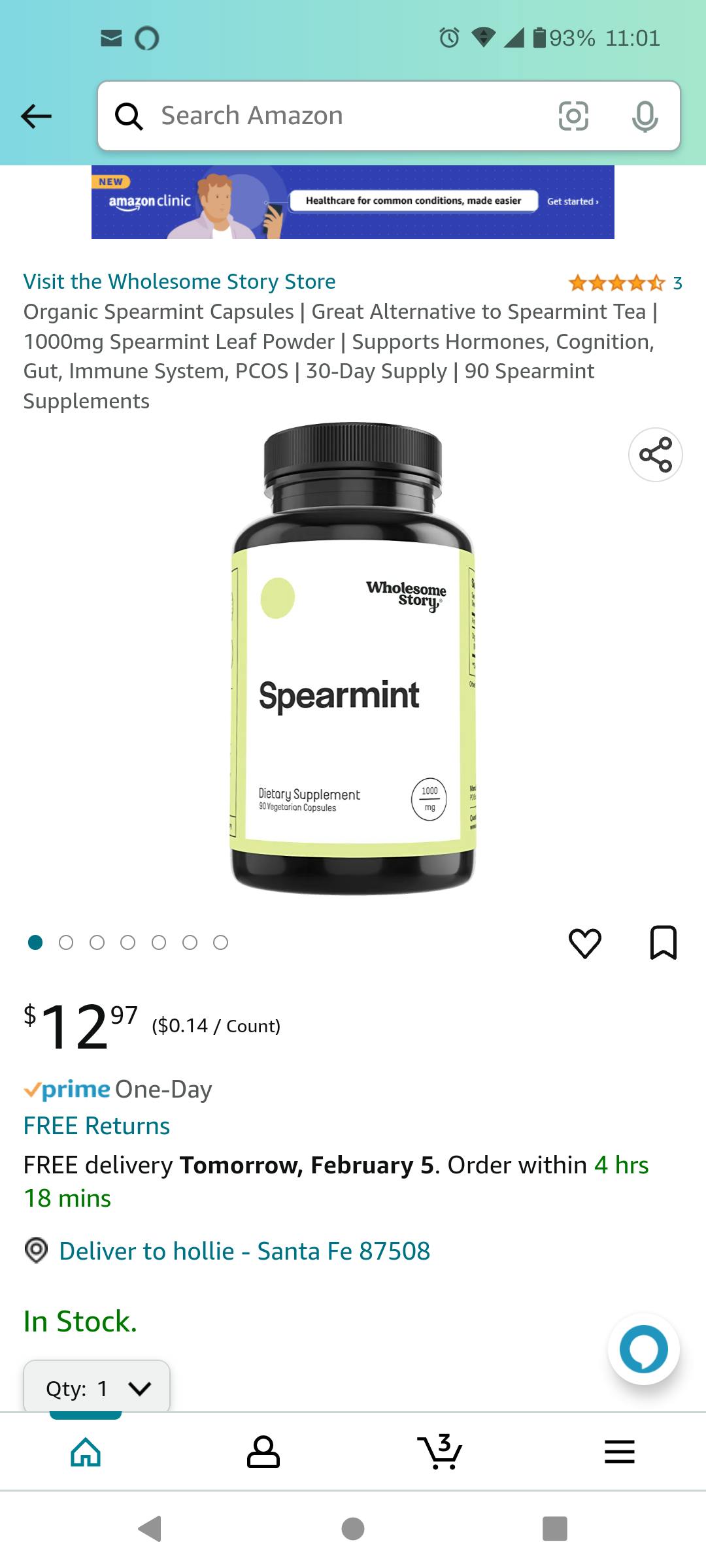Start voice search with microphone
This screenshot has height=1568, width=706.
click(x=645, y=116)
